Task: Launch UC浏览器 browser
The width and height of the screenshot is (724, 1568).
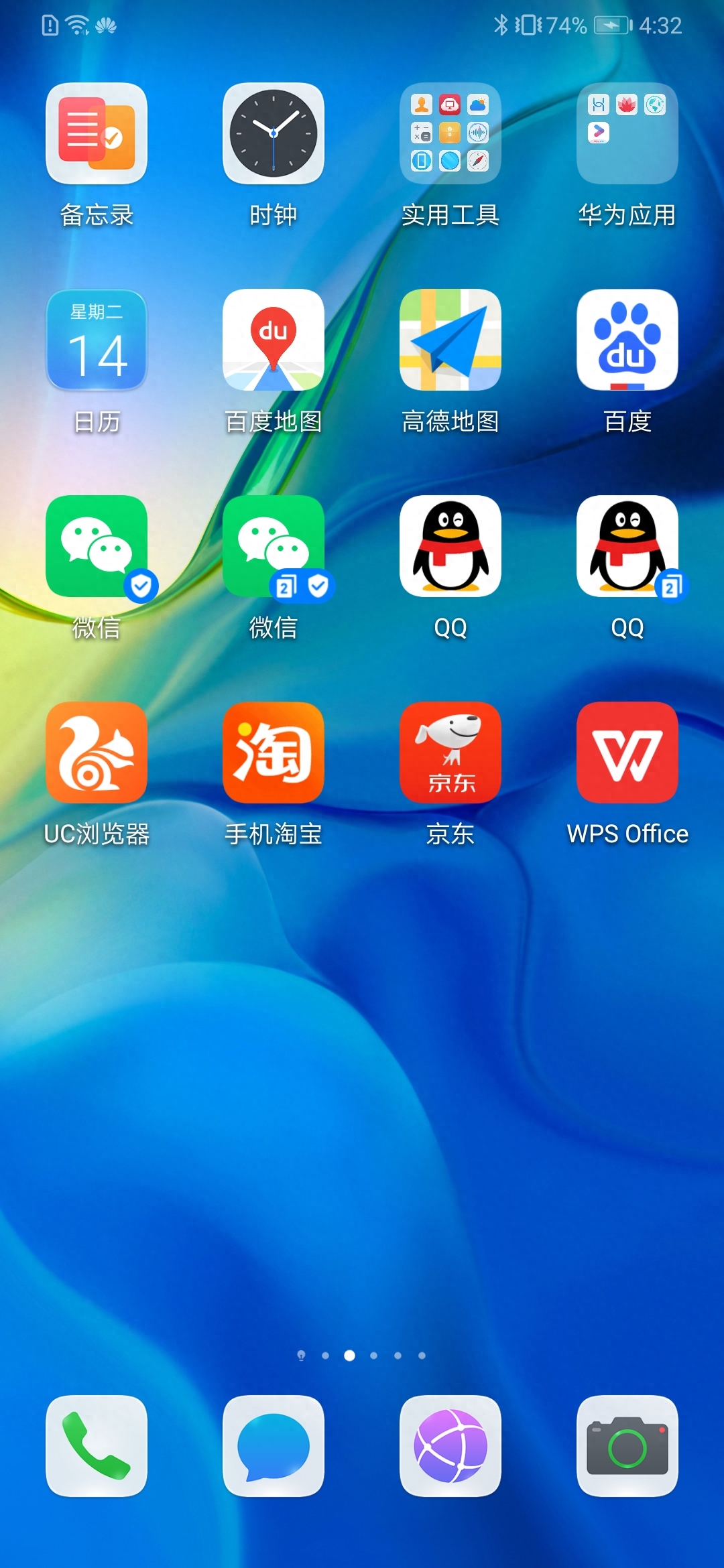Action: point(97,753)
